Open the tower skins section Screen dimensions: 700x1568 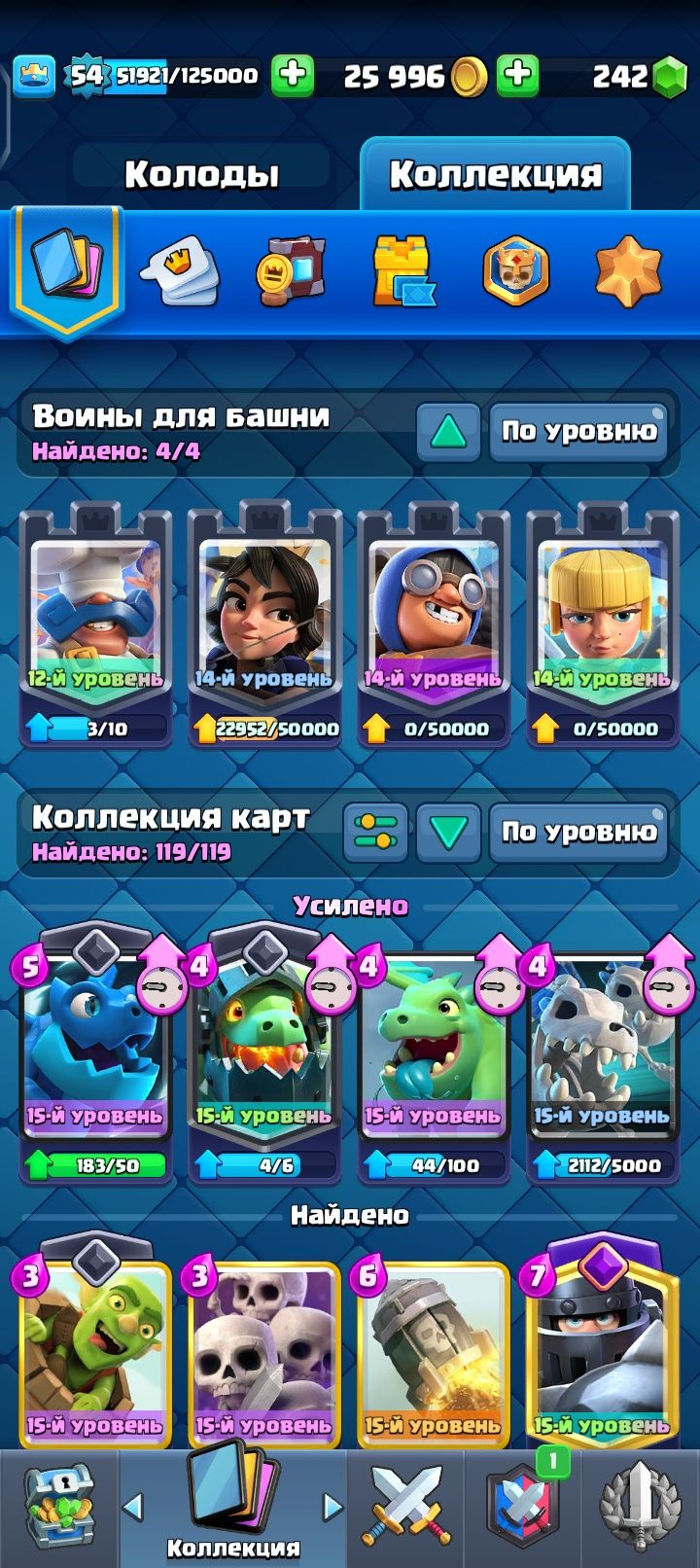(x=403, y=271)
